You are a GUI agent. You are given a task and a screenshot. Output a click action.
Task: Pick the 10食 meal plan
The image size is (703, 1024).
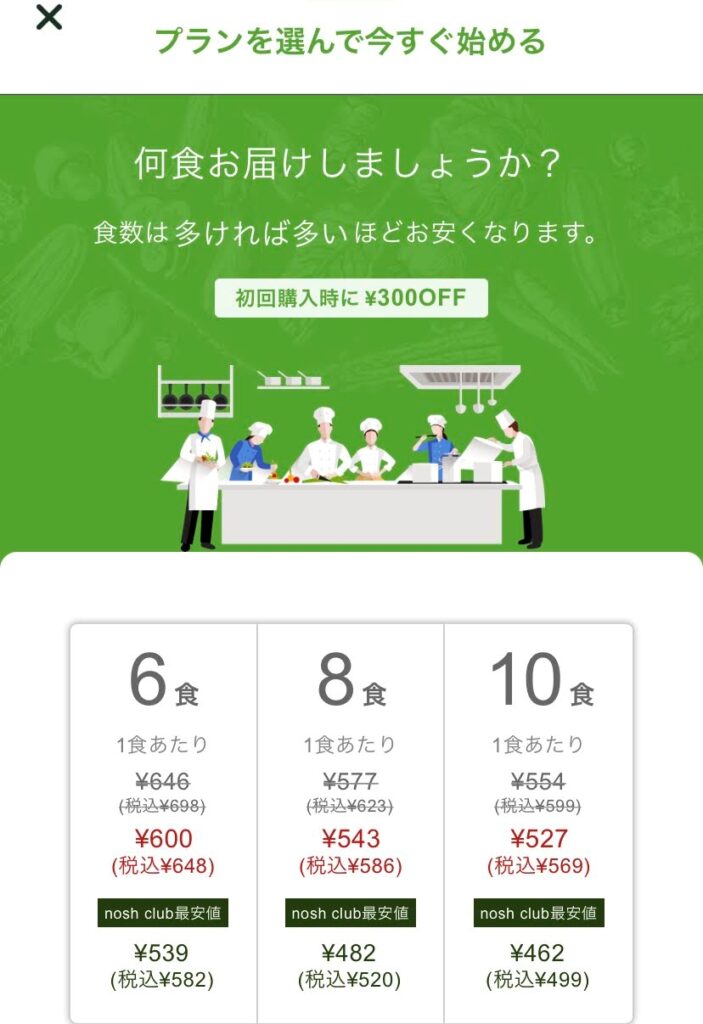(x=538, y=820)
